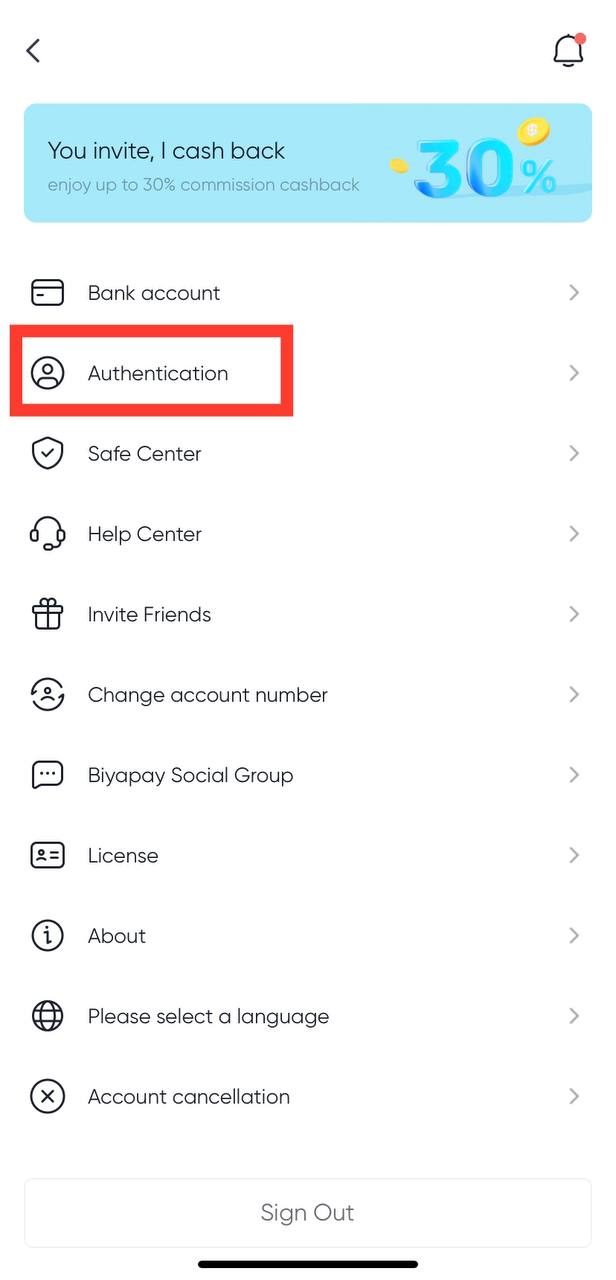Open the About page
Image resolution: width=616 pixels, height=1280 pixels.
(307, 936)
